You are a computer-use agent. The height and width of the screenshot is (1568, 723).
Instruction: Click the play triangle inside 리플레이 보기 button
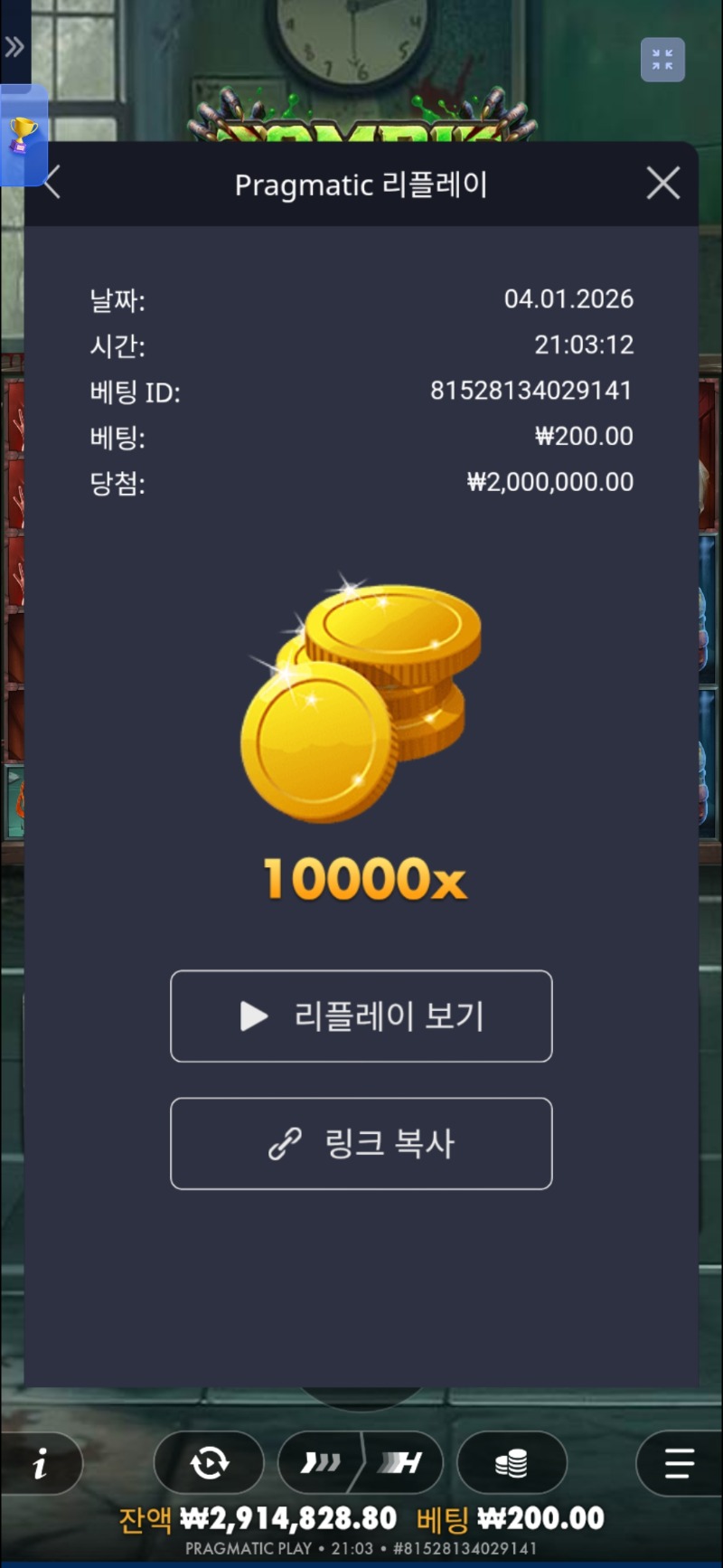point(254,1016)
